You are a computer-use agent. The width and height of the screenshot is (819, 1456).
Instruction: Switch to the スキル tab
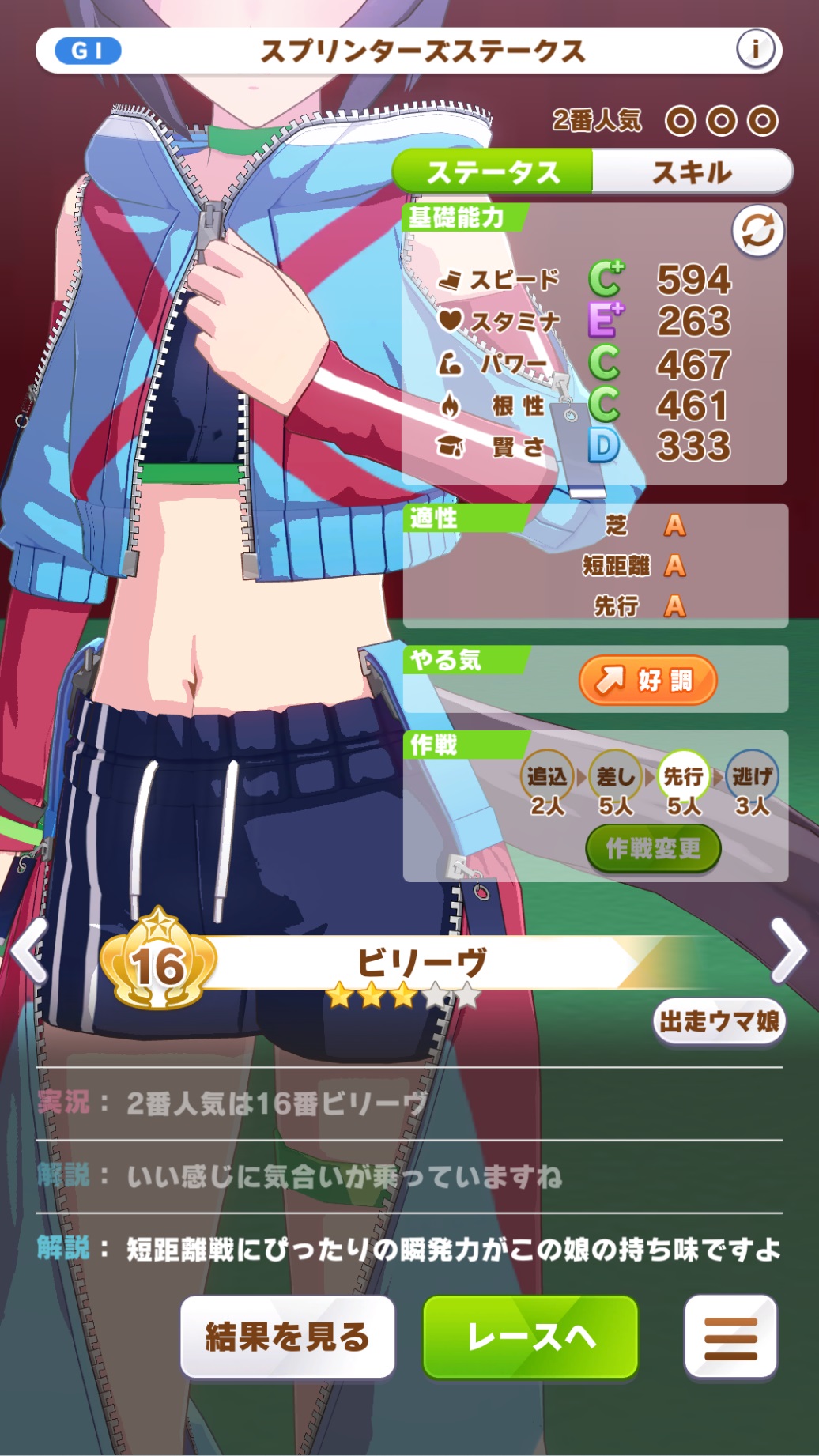click(692, 172)
